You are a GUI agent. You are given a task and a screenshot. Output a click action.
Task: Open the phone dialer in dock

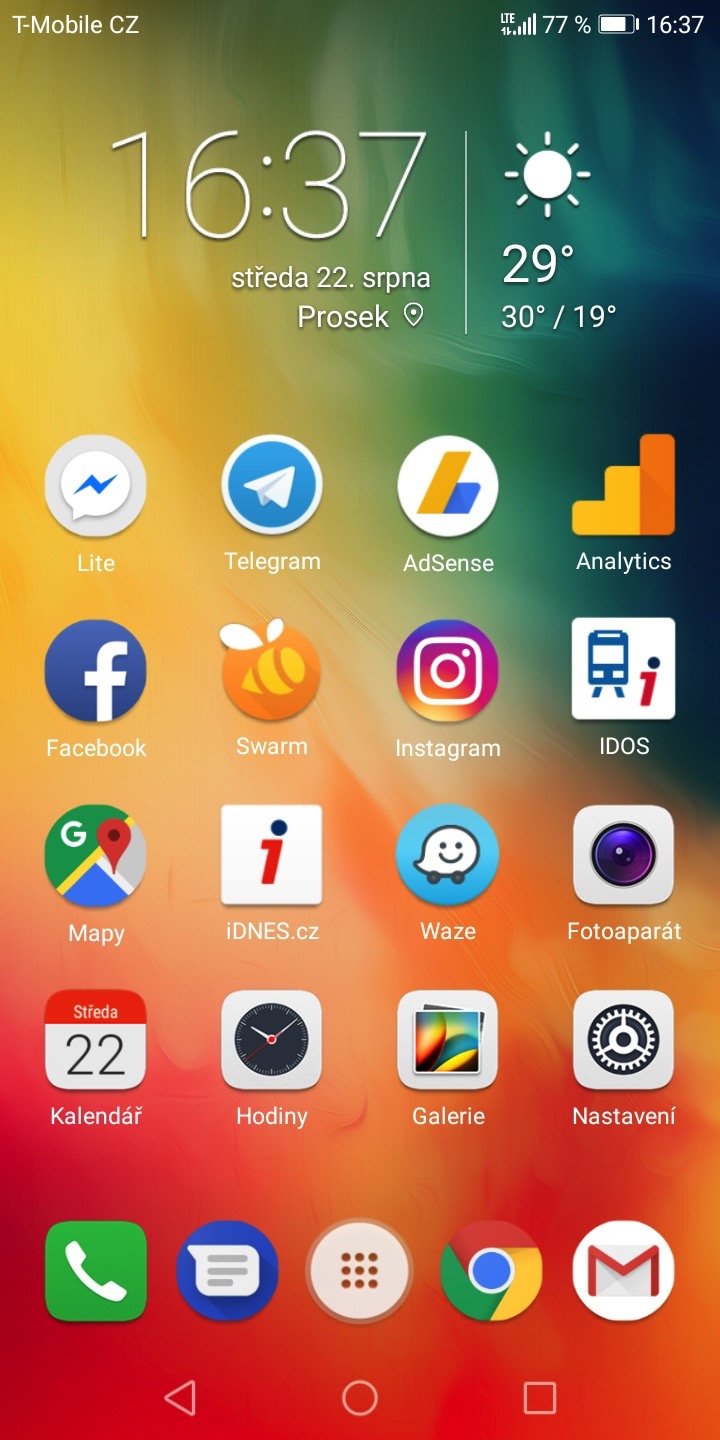point(96,1271)
